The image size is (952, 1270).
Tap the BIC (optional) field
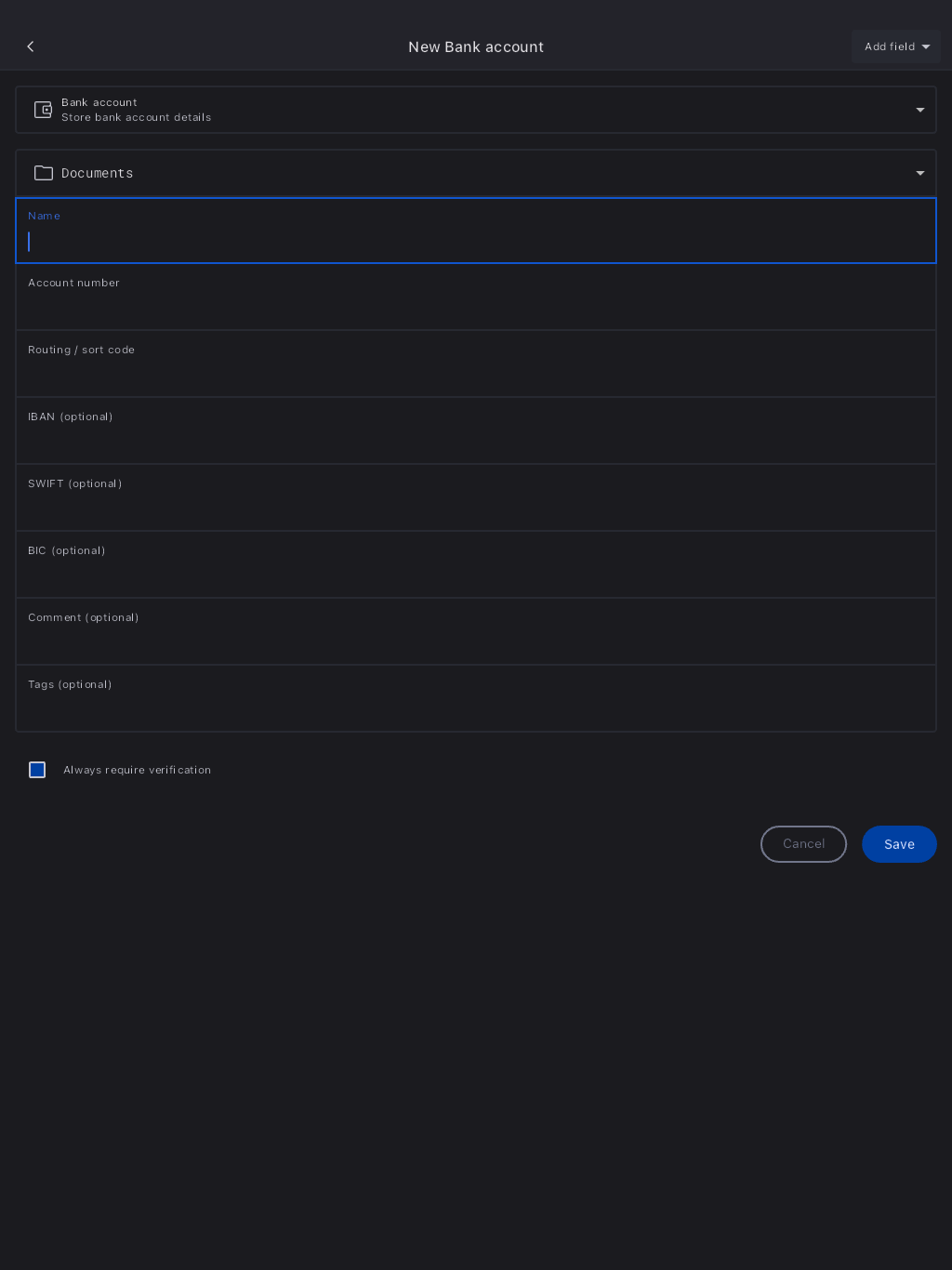click(x=475, y=575)
